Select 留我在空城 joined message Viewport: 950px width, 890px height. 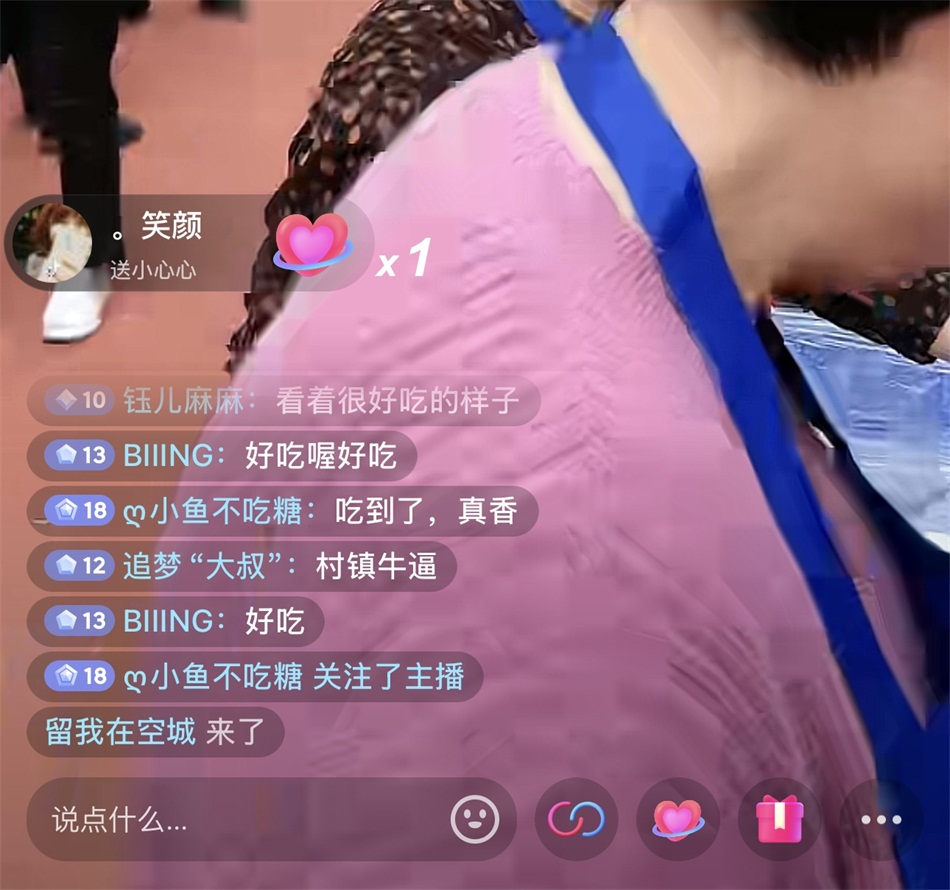pyautogui.click(x=155, y=732)
